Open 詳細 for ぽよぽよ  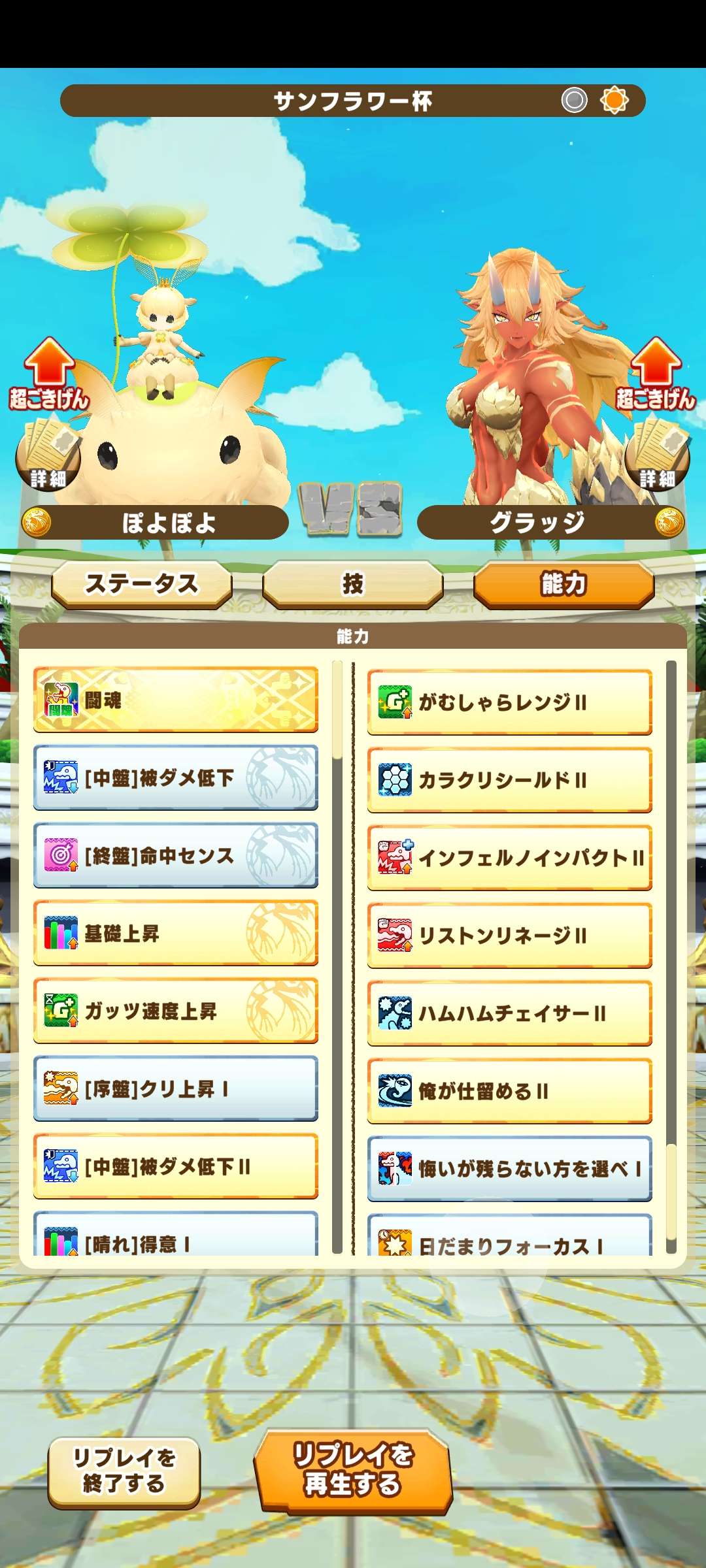coord(48,457)
